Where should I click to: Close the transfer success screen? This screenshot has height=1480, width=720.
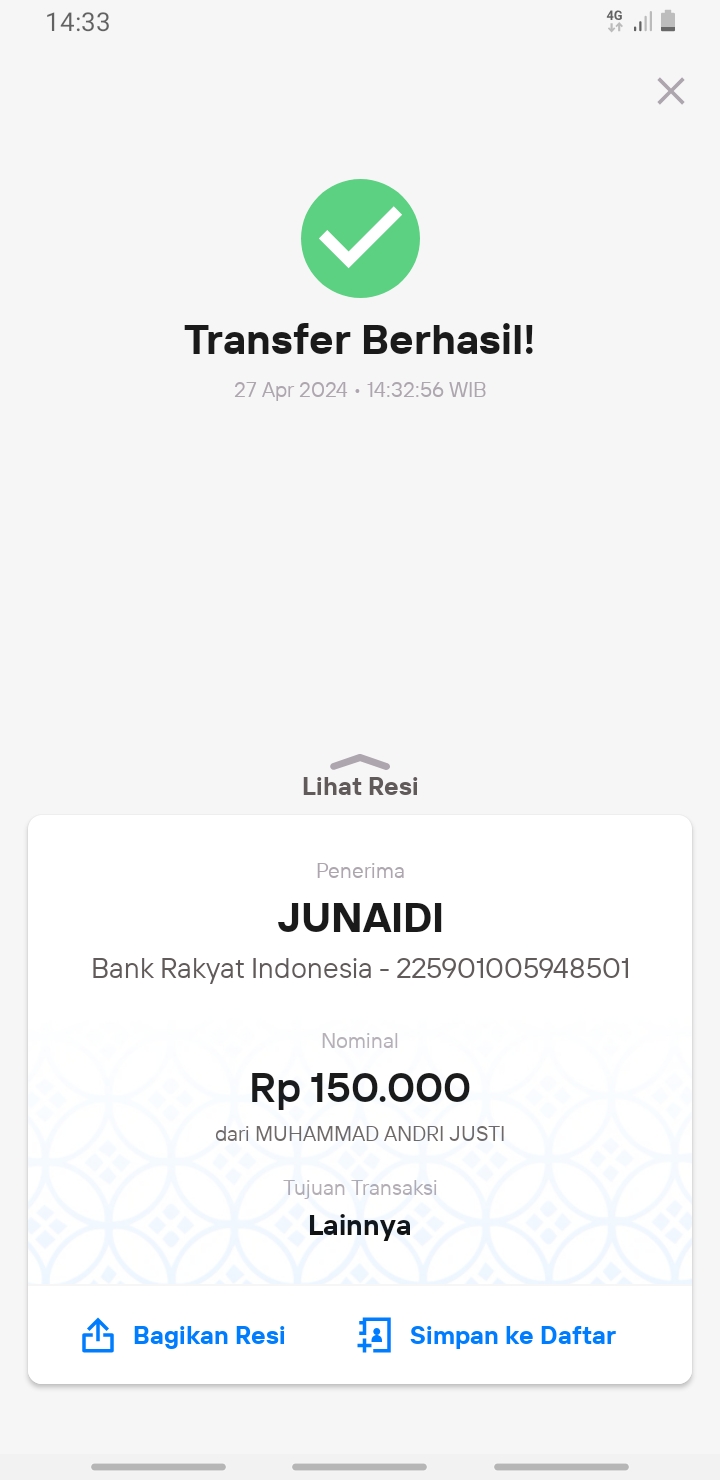pyautogui.click(x=670, y=91)
